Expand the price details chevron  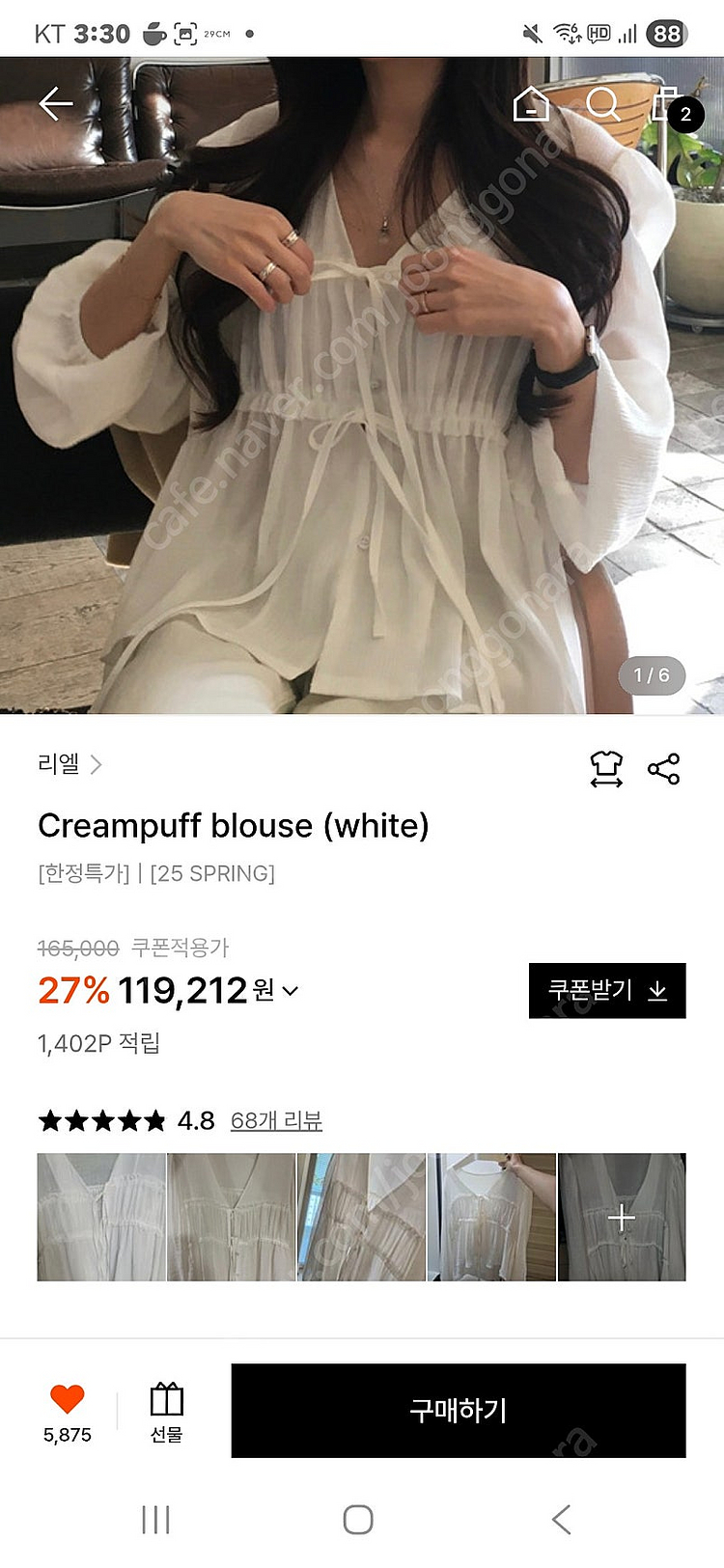point(290,991)
